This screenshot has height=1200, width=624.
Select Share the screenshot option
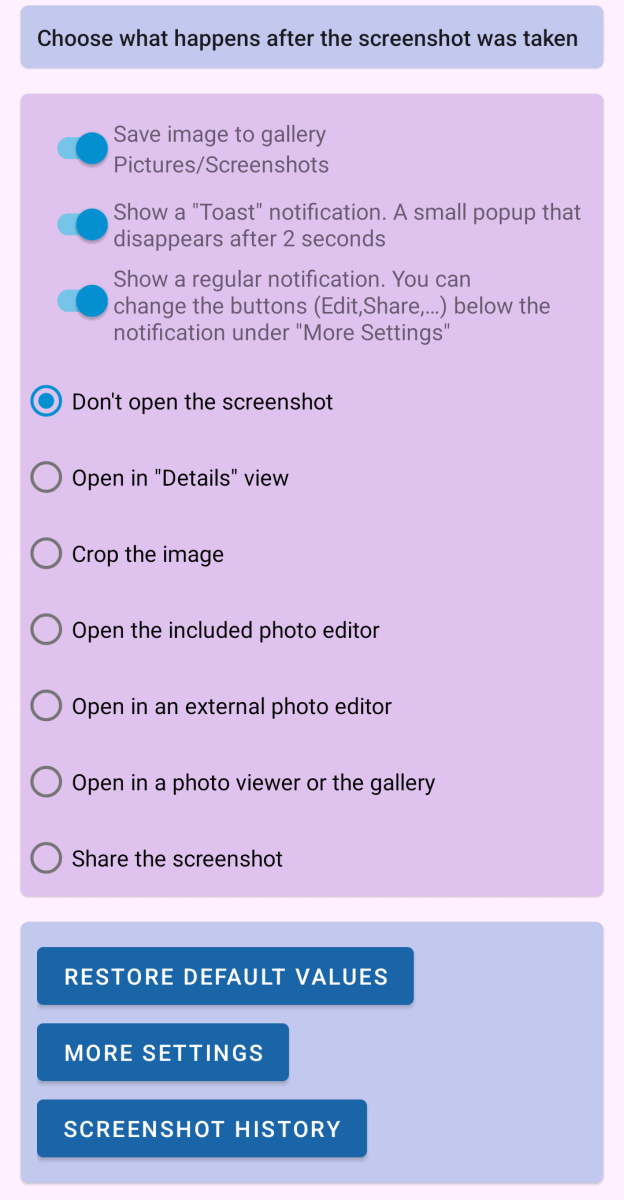[x=47, y=858]
